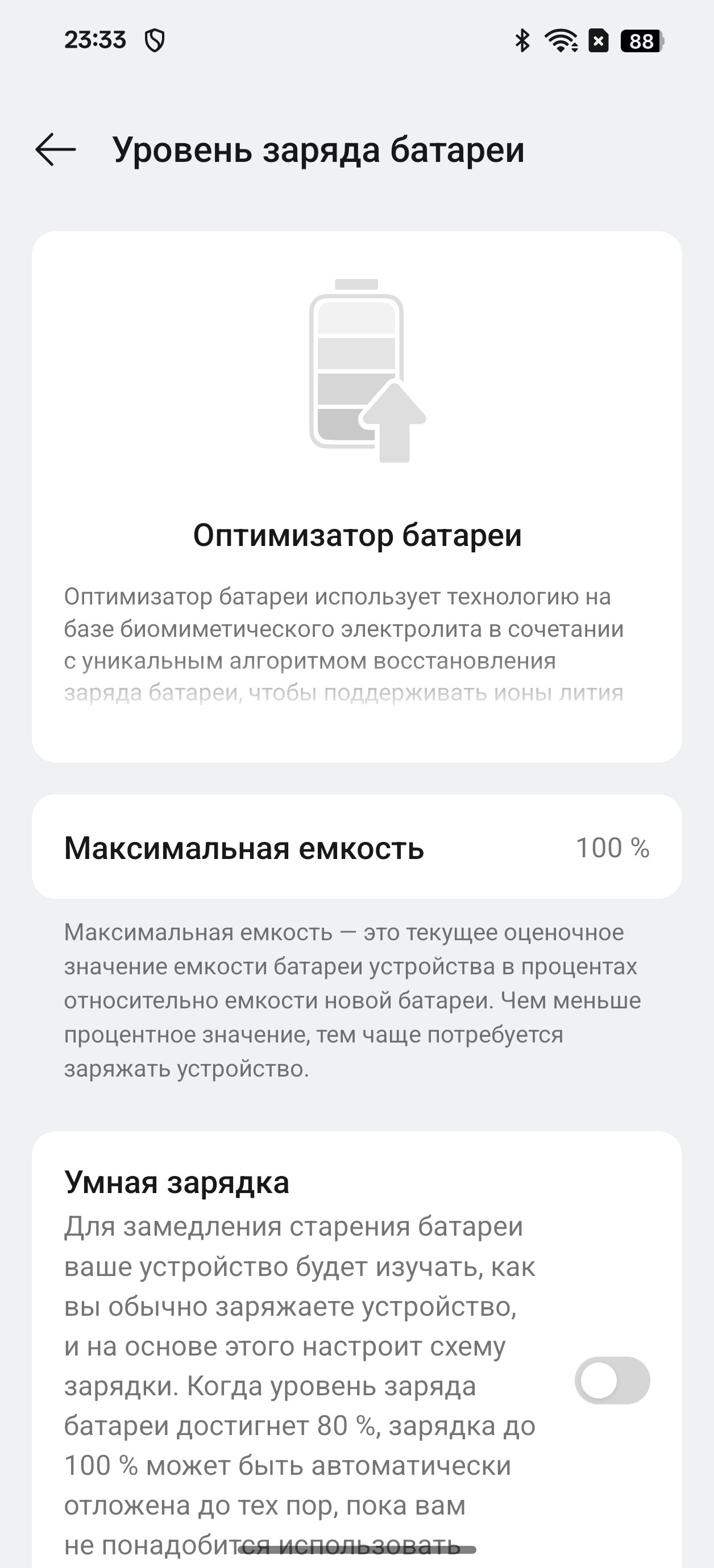Screen dimensions: 714x1568
Task: Enable the Умная зарядка switch
Action: [612, 1380]
